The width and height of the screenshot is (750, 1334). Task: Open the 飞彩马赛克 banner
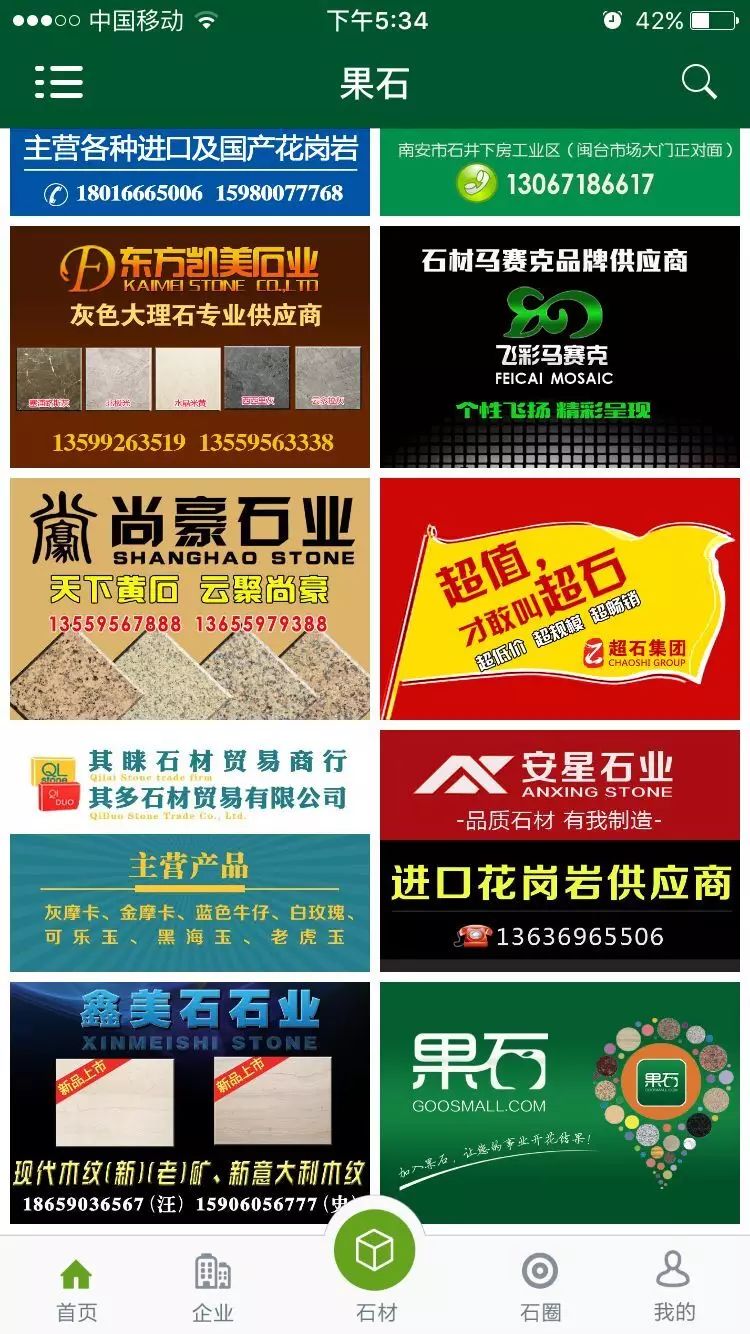click(560, 347)
